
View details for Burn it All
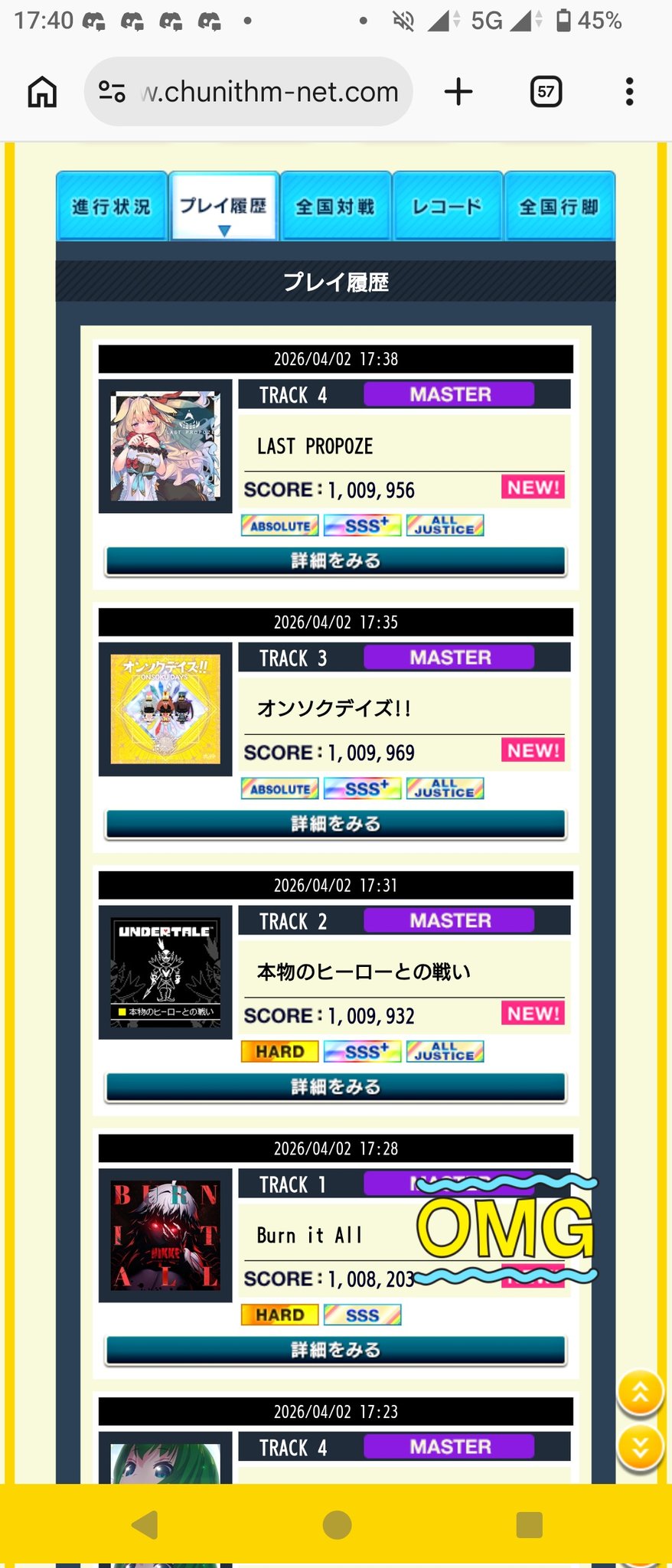coord(335,1351)
